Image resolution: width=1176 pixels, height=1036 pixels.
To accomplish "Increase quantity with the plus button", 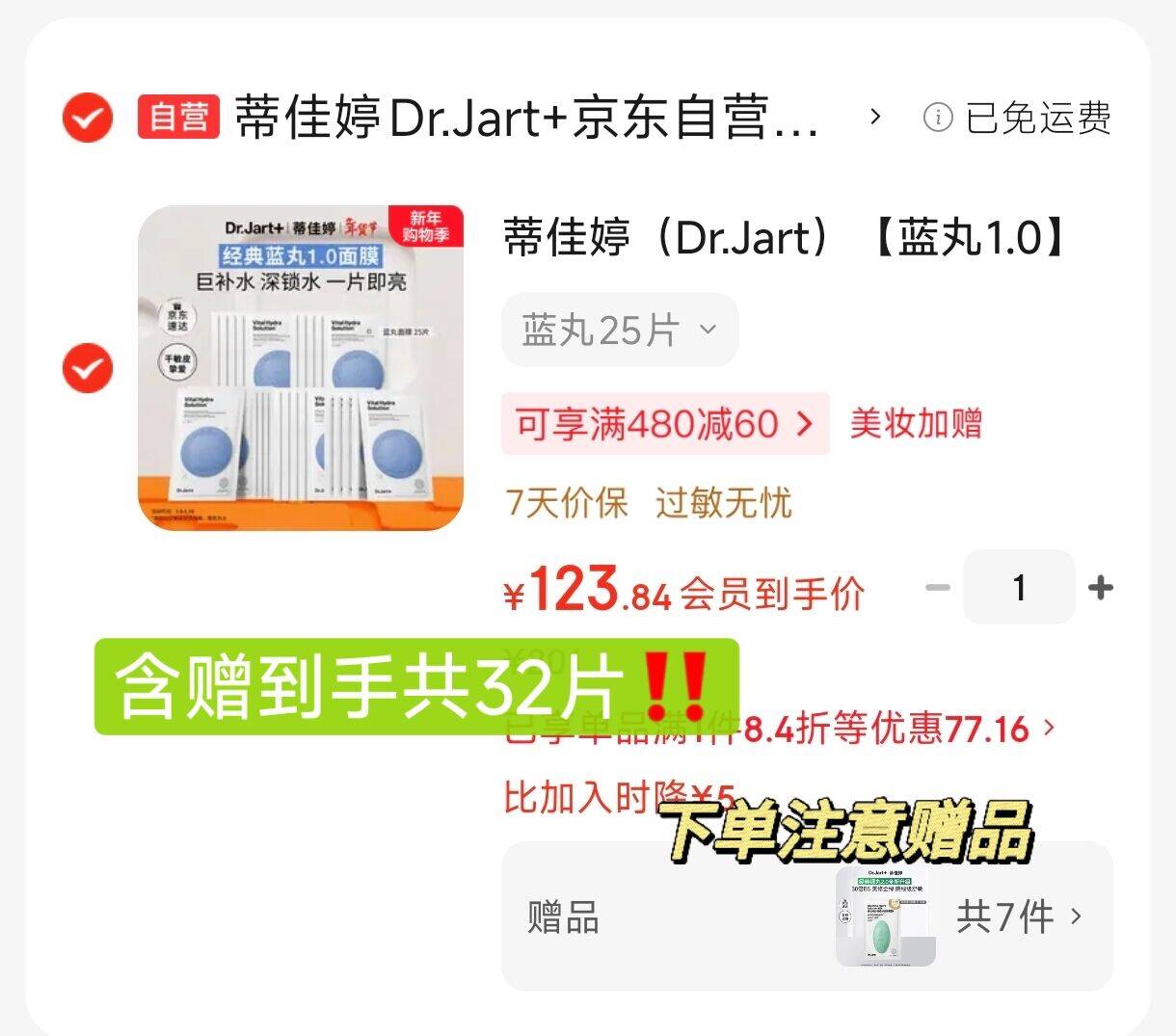I will click(1100, 588).
